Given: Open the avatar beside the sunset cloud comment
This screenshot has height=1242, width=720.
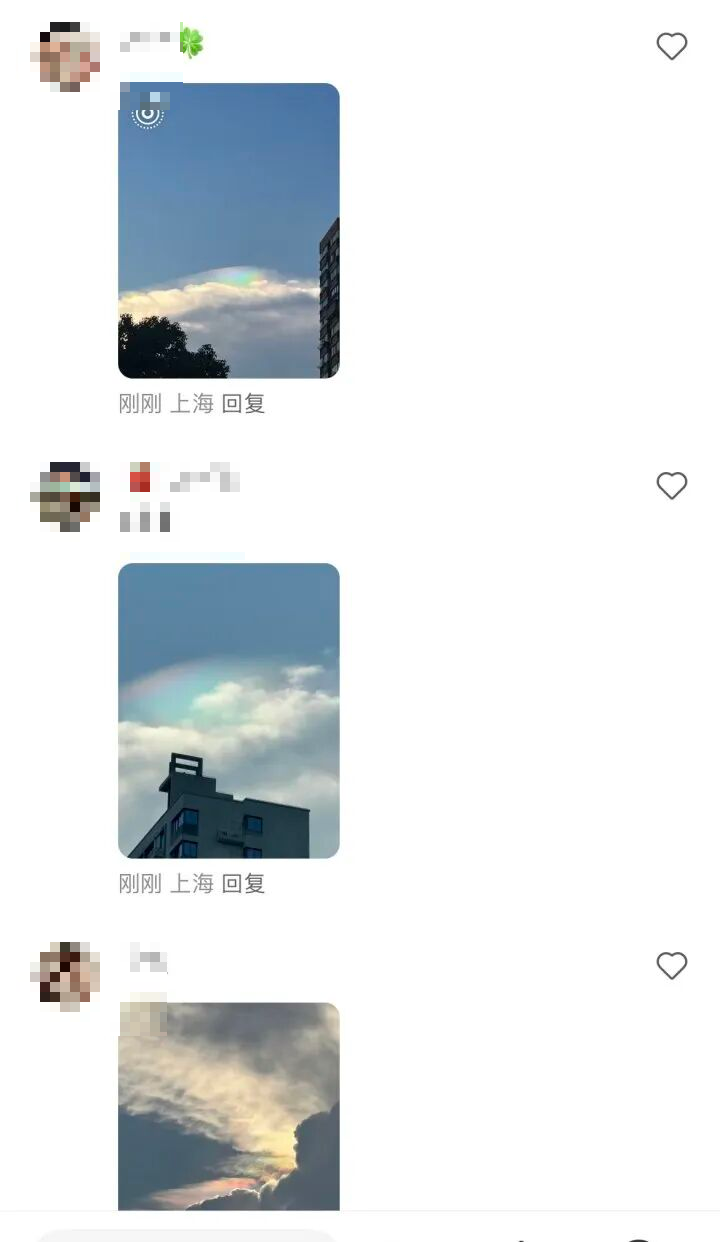Looking at the screenshot, I should click(66, 975).
